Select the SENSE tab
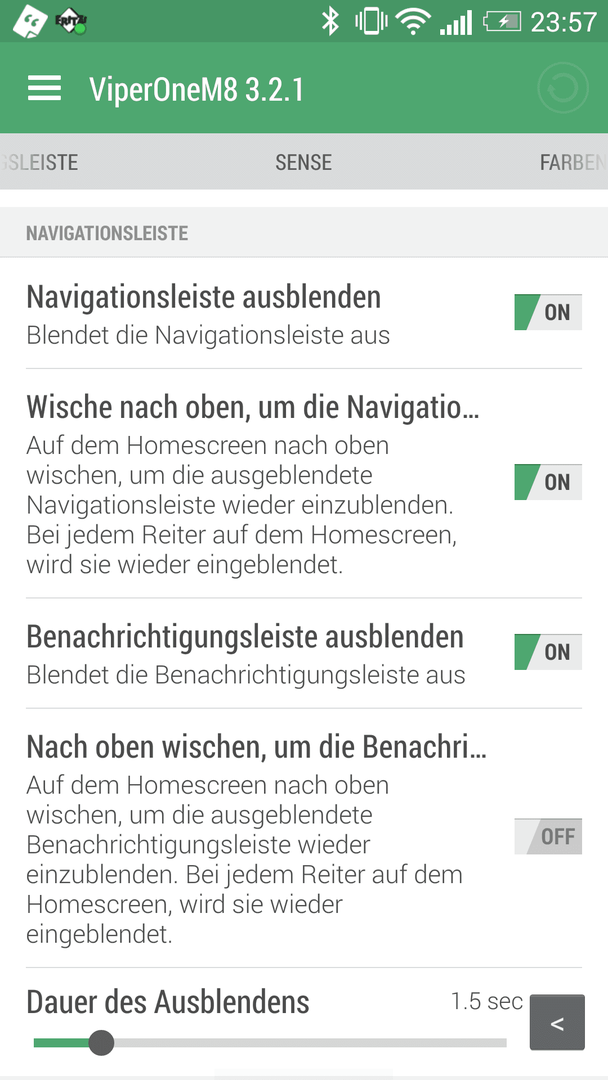Screen dimensions: 608x1080 (x=304, y=163)
